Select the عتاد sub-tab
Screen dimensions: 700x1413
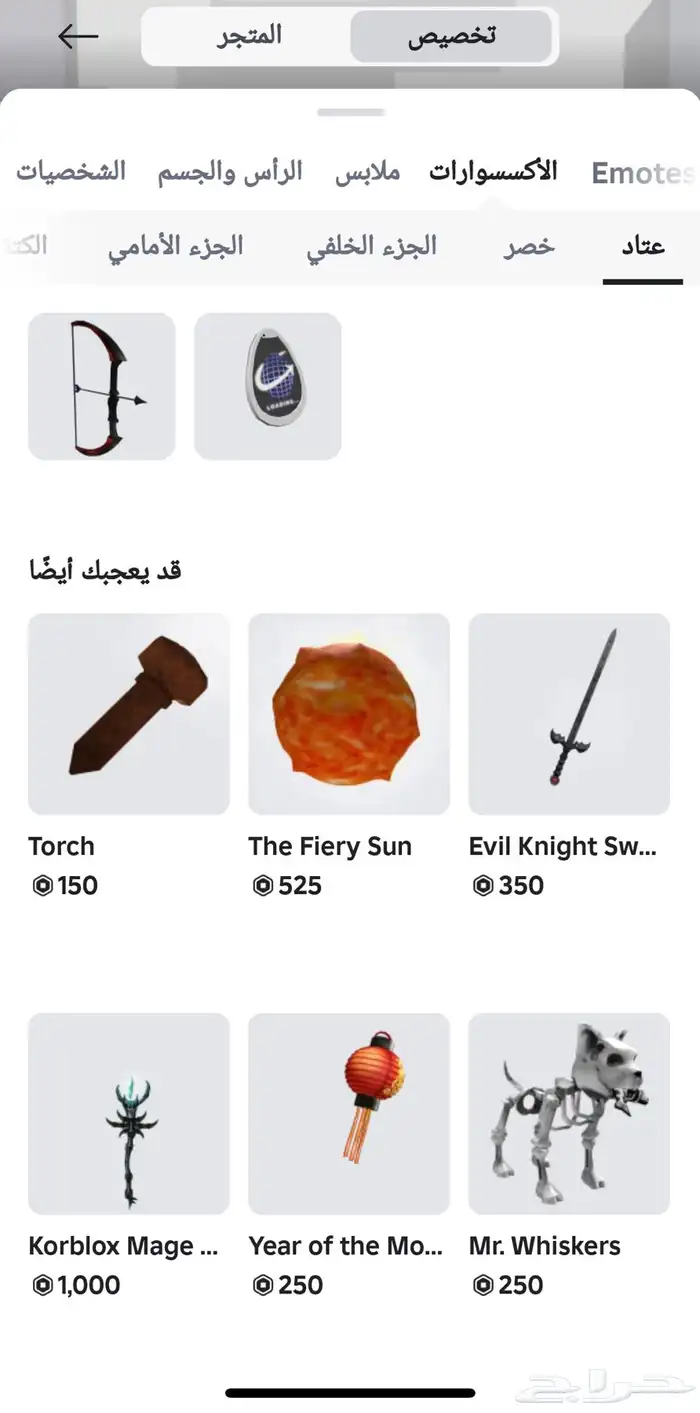tap(643, 246)
